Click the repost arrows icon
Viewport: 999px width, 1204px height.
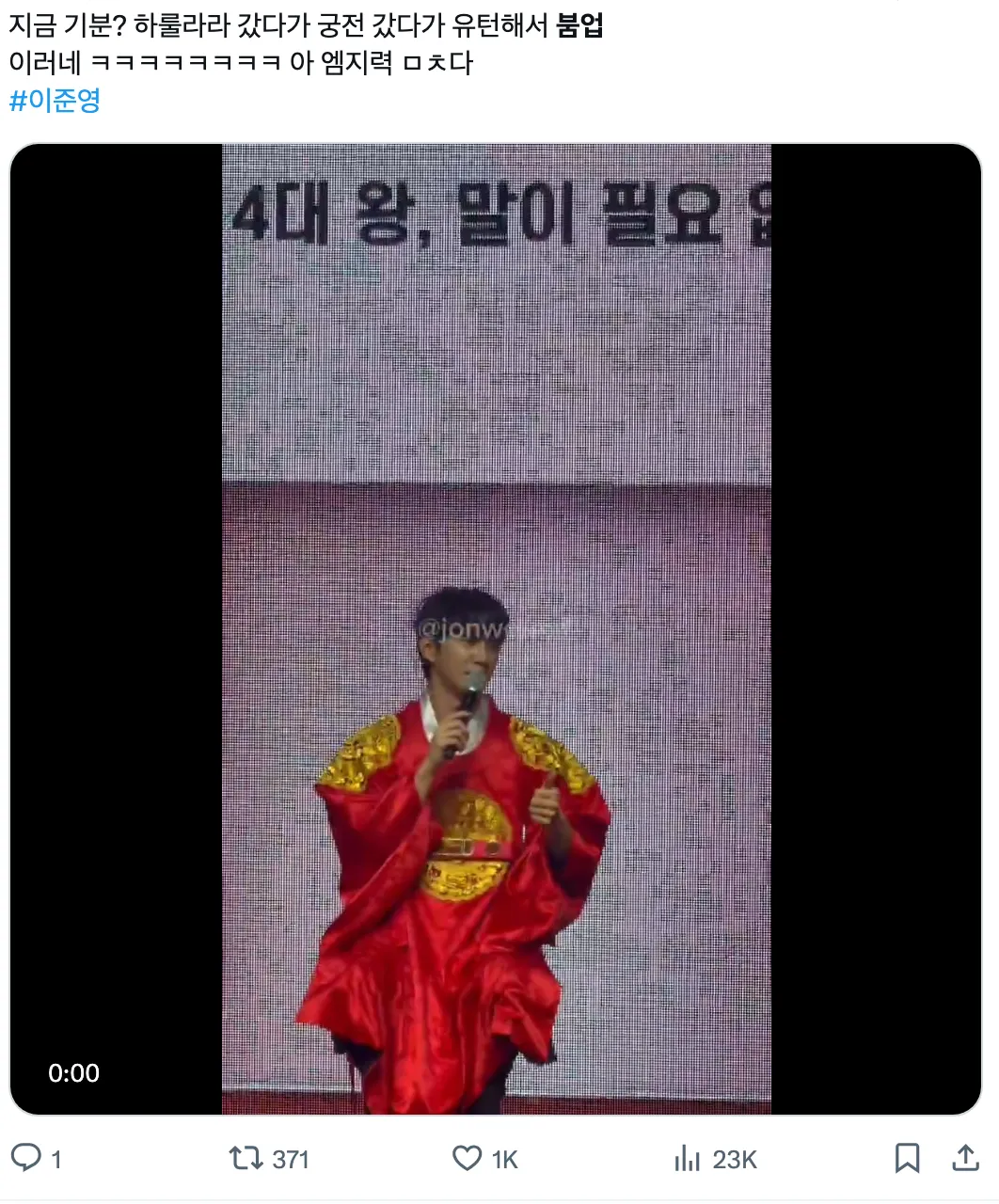tap(246, 1158)
